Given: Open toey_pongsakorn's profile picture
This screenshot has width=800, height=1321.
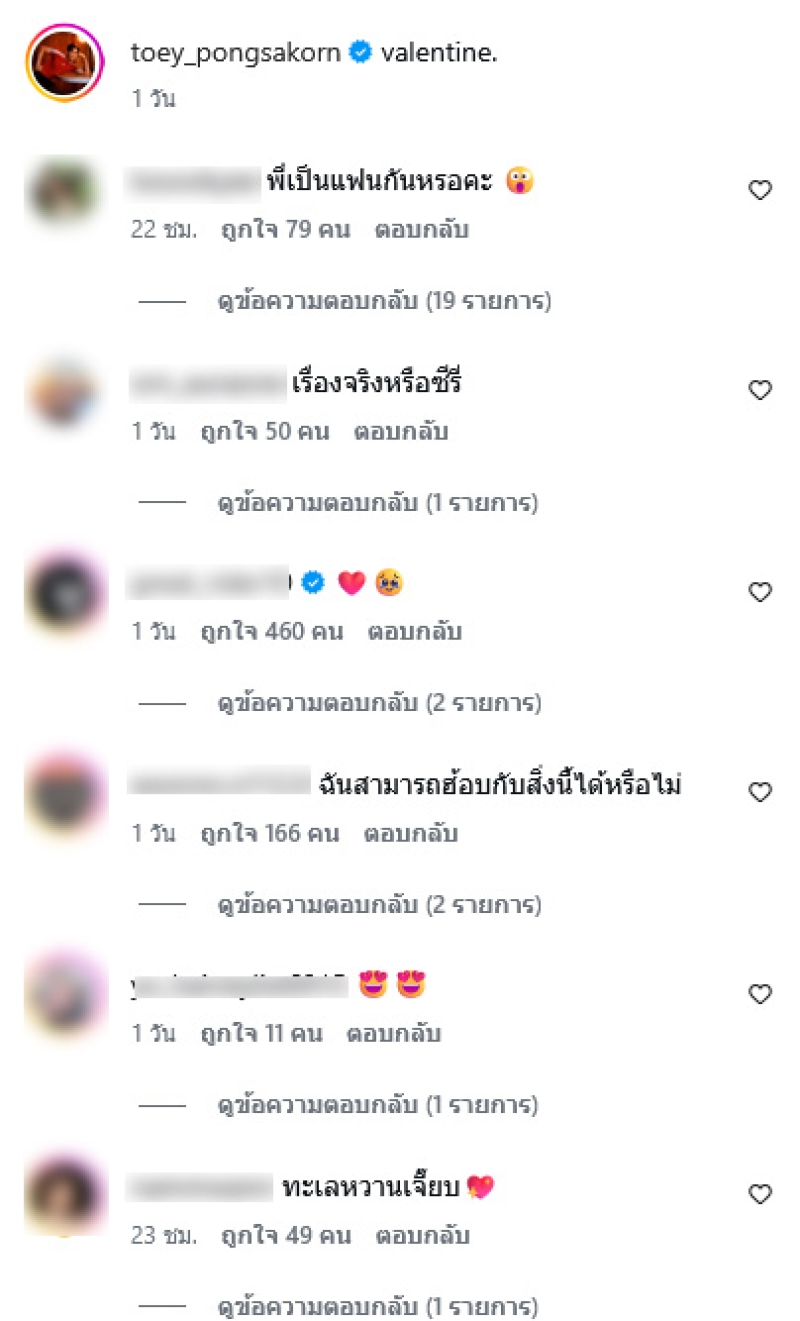Looking at the screenshot, I should [65, 64].
